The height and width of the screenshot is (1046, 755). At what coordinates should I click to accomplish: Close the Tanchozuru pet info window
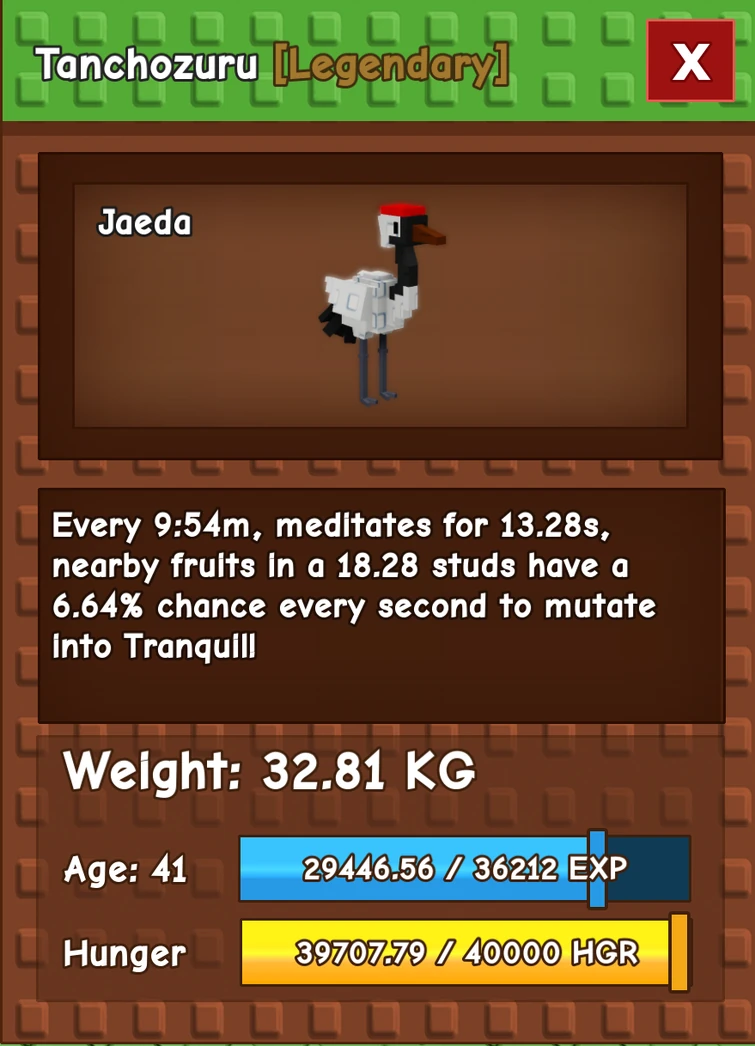point(690,61)
